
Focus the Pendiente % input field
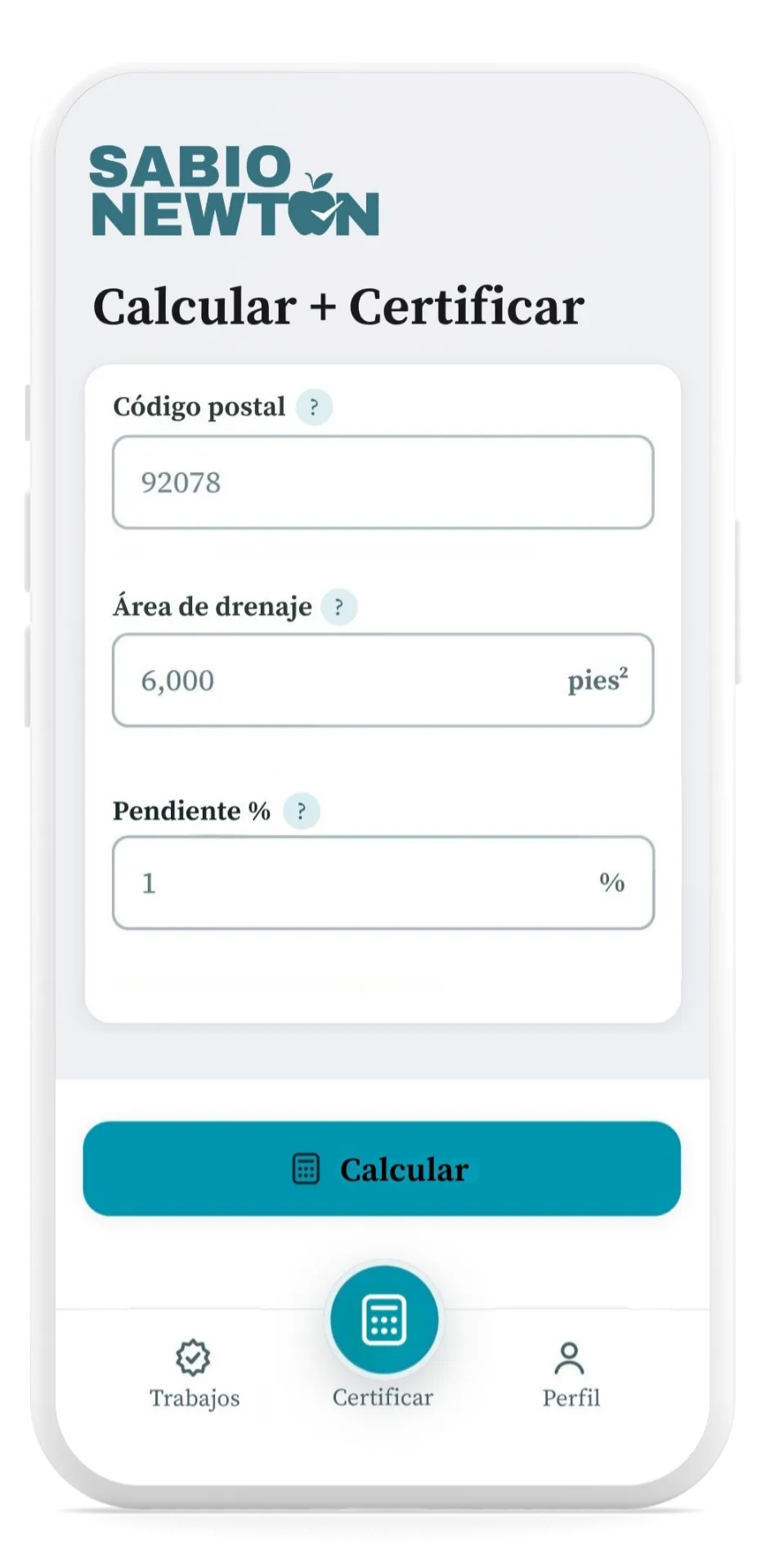383,882
